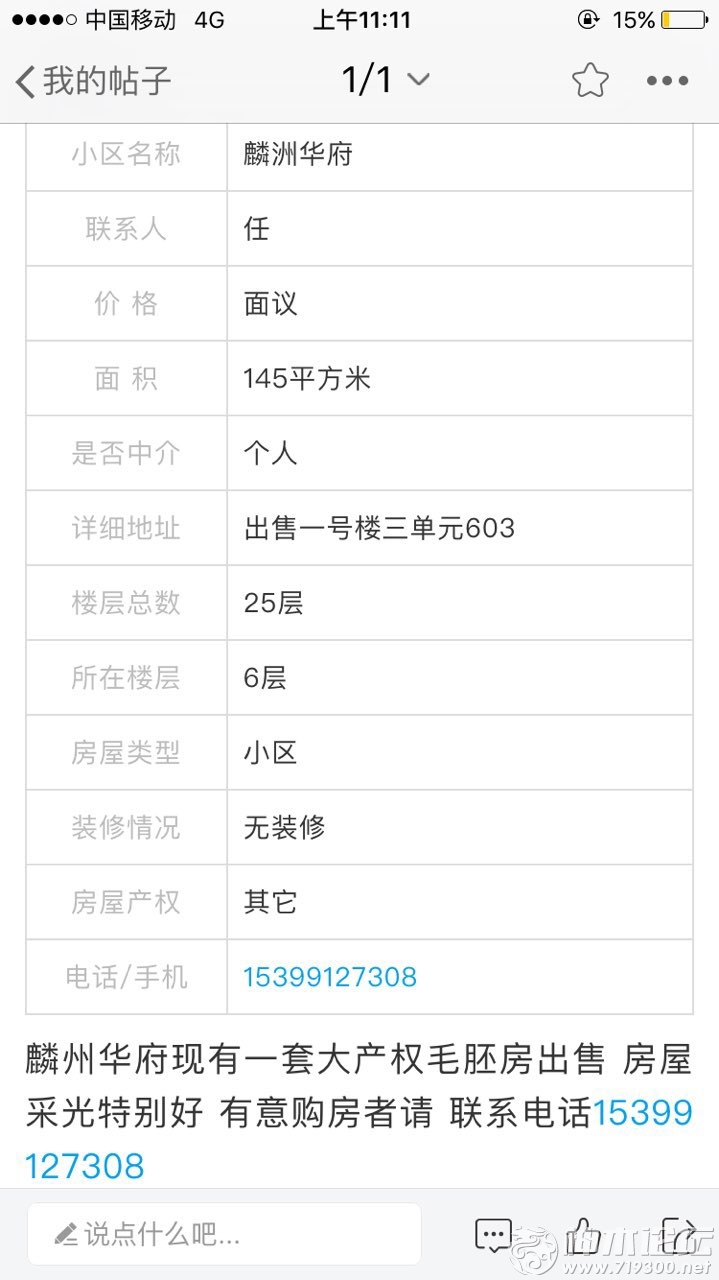Tap the 说点什么吧 reply field
Screen dimensions: 719x1280
point(224,1234)
